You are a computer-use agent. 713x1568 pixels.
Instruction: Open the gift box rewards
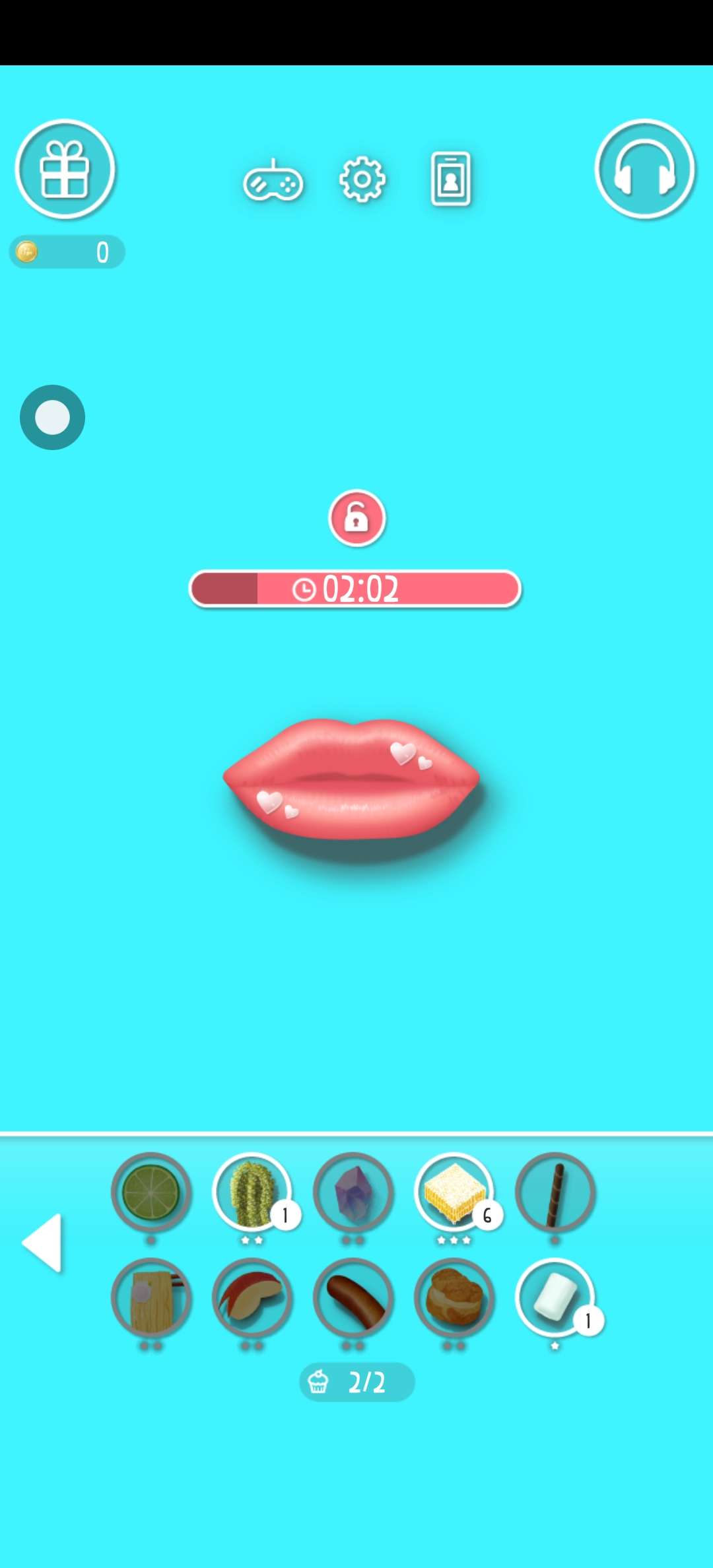click(65, 169)
